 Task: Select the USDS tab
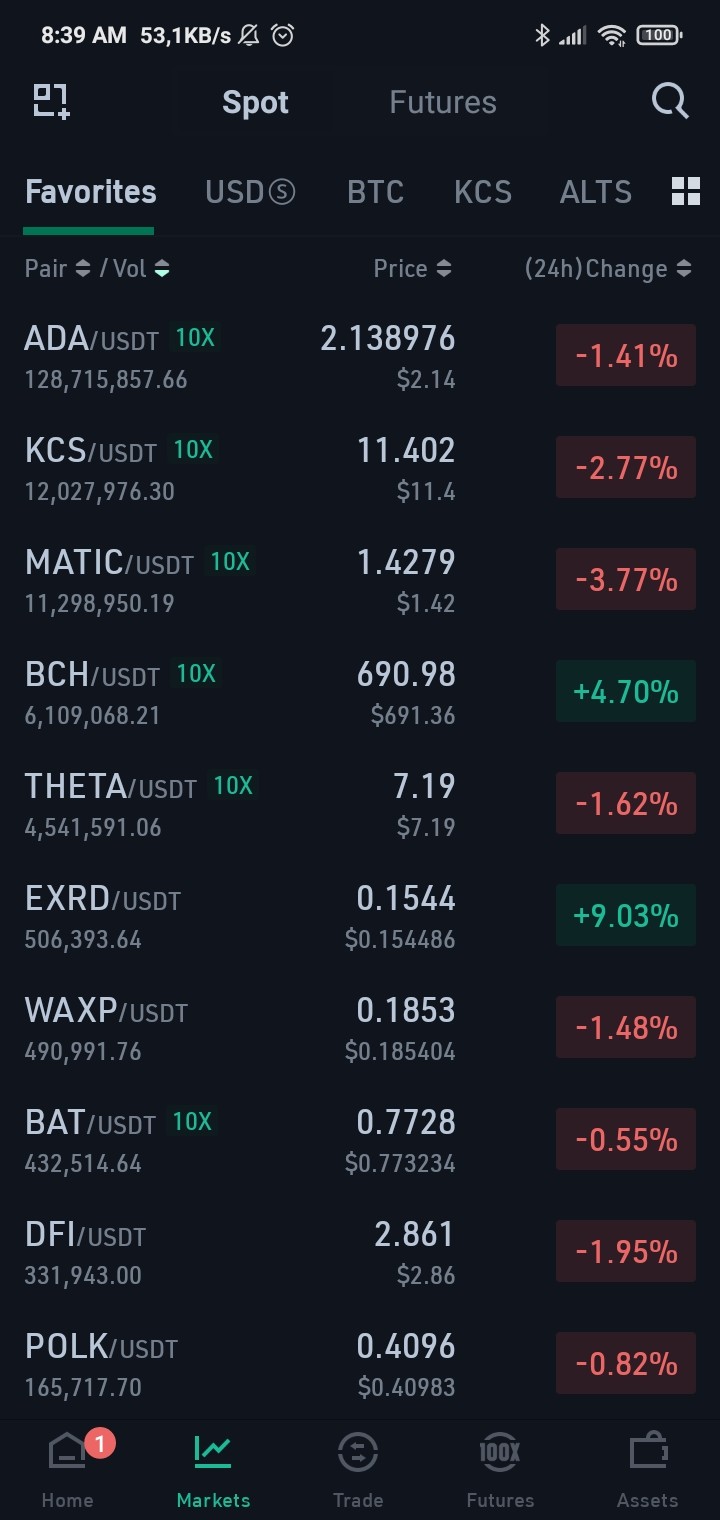click(250, 192)
